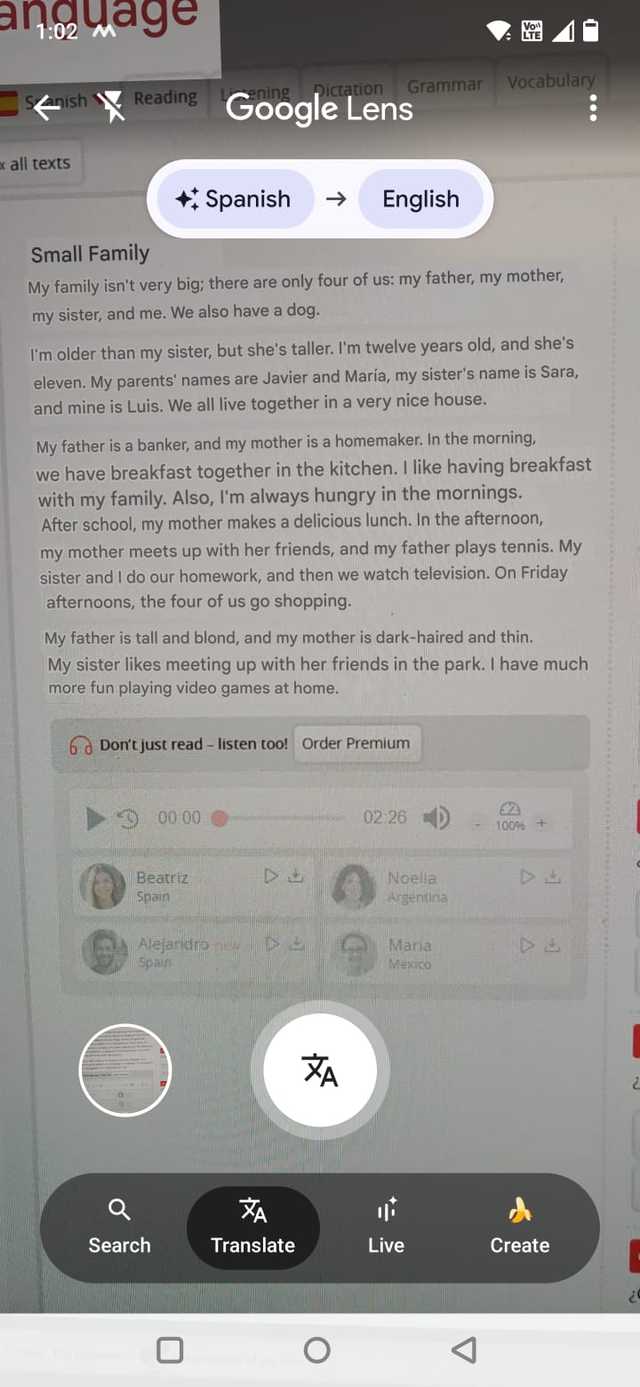
Task: Open recent apps
Action: pos(170,1350)
